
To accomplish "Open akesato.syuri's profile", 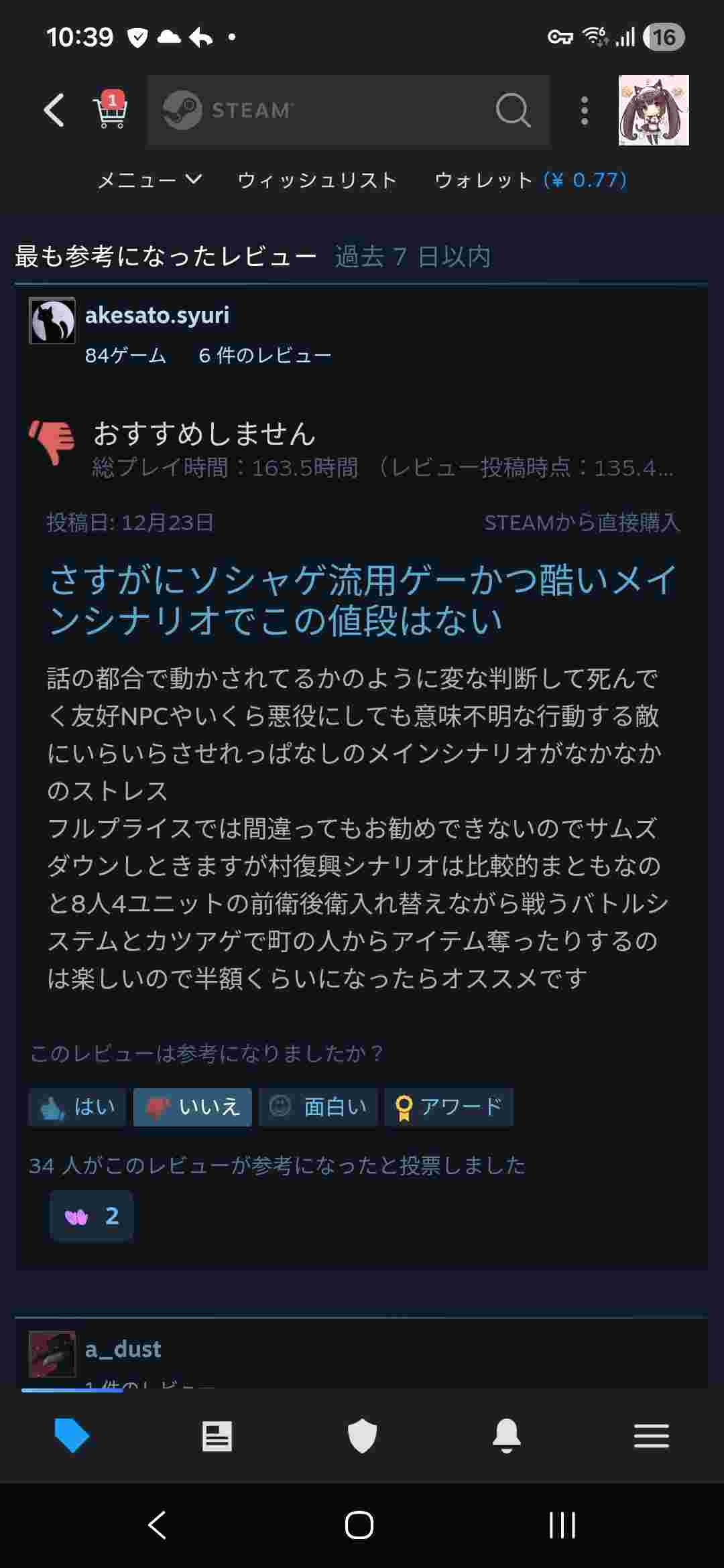I will [157, 315].
